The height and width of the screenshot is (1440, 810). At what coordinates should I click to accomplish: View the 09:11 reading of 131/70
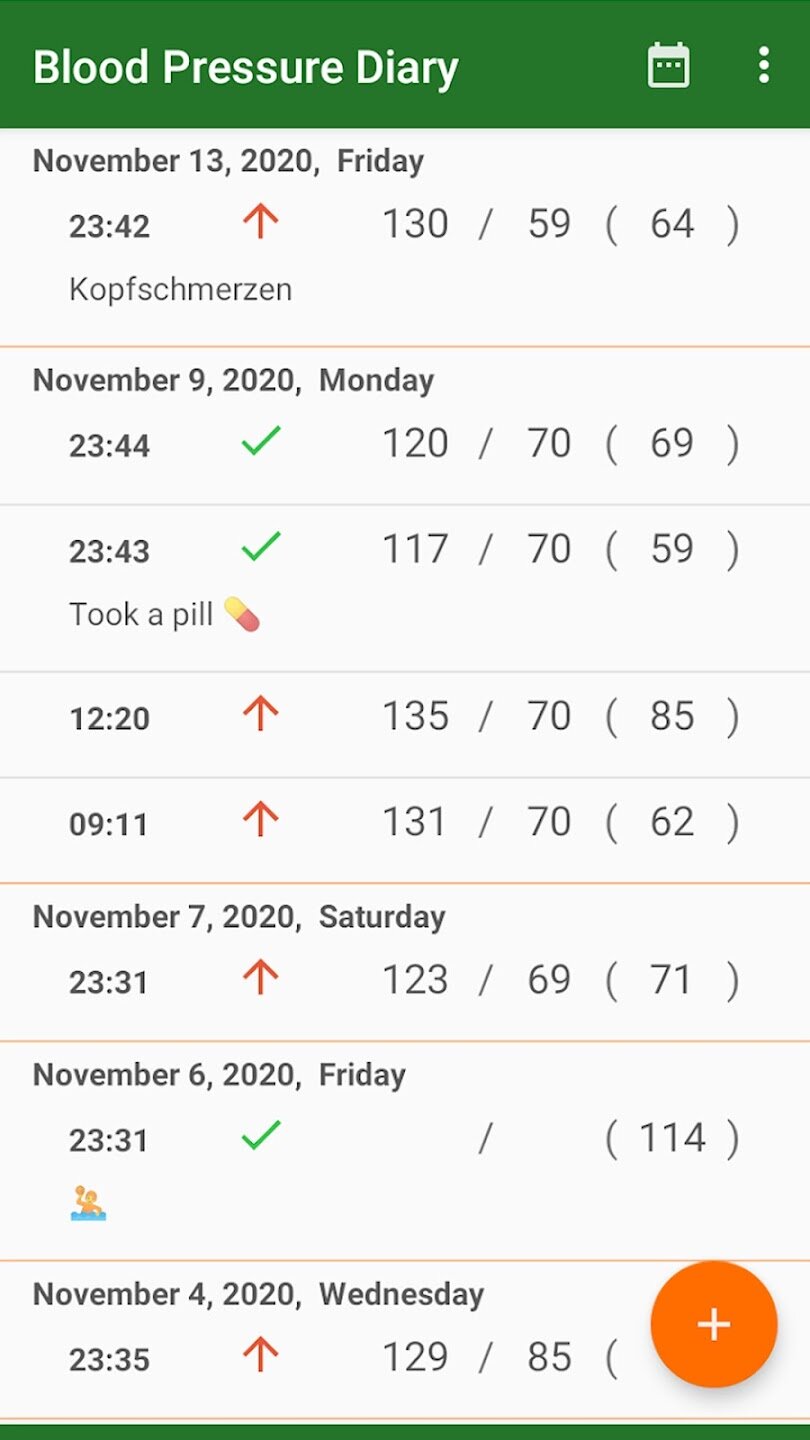405,830
